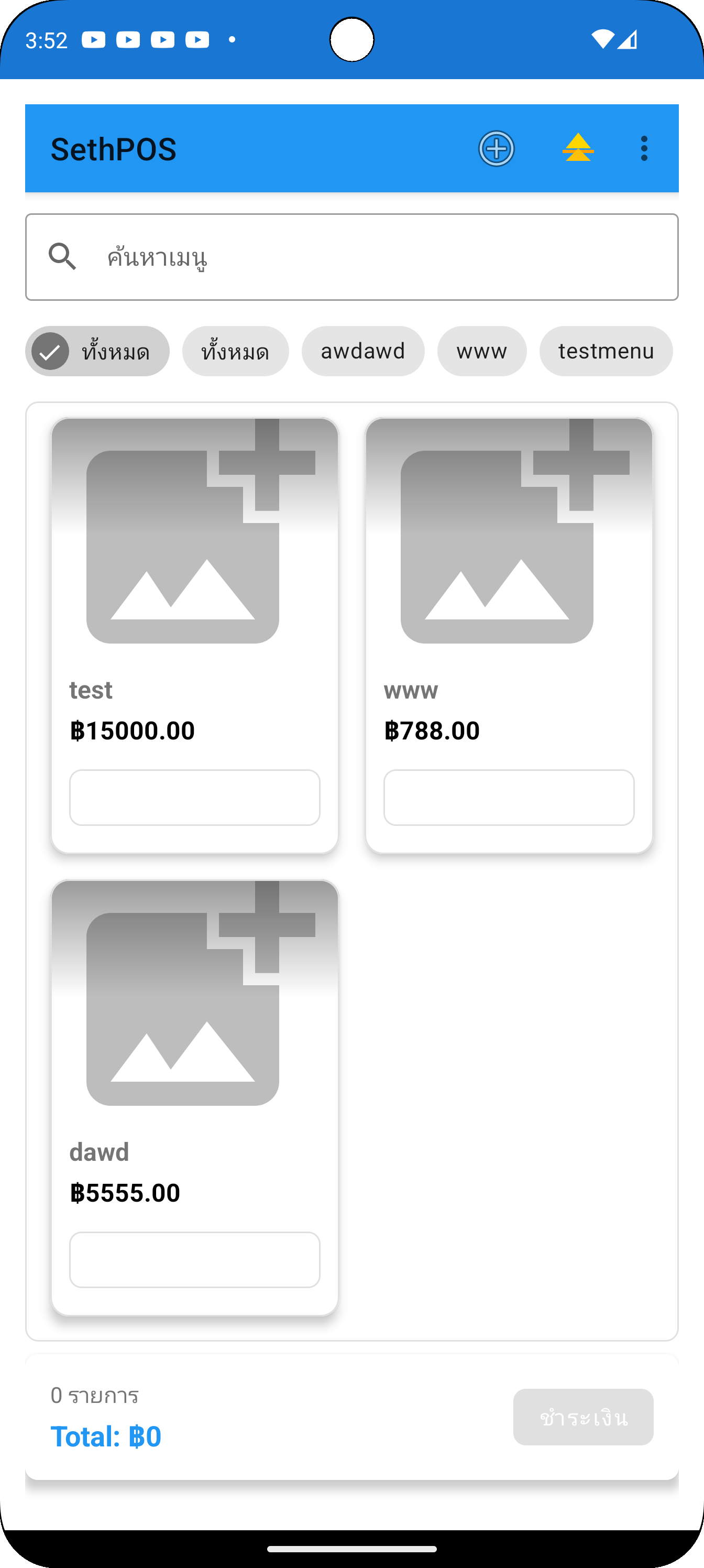This screenshot has height=1568, width=704.
Task: Tap the add item plus icon
Action: tap(496, 148)
